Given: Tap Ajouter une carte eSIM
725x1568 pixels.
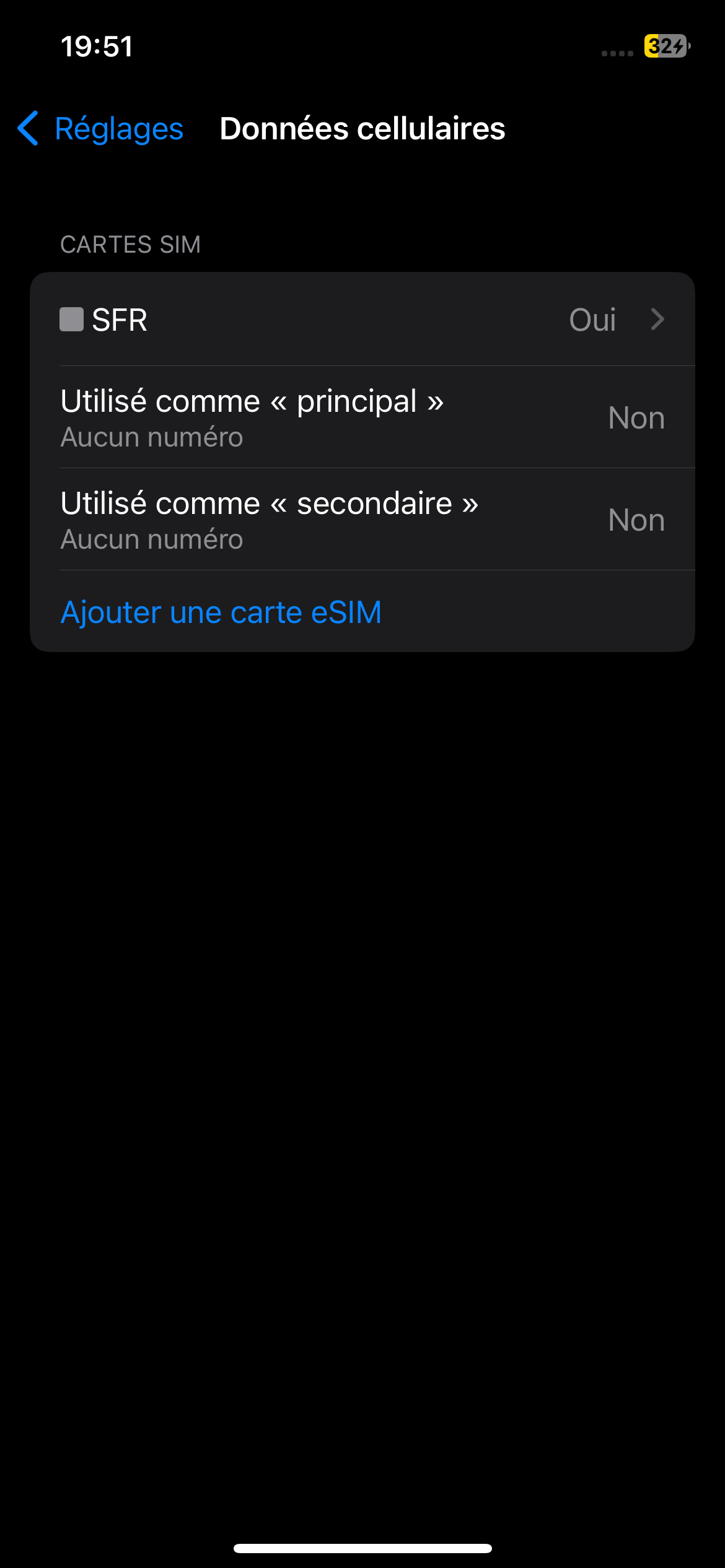Looking at the screenshot, I should 221,612.
